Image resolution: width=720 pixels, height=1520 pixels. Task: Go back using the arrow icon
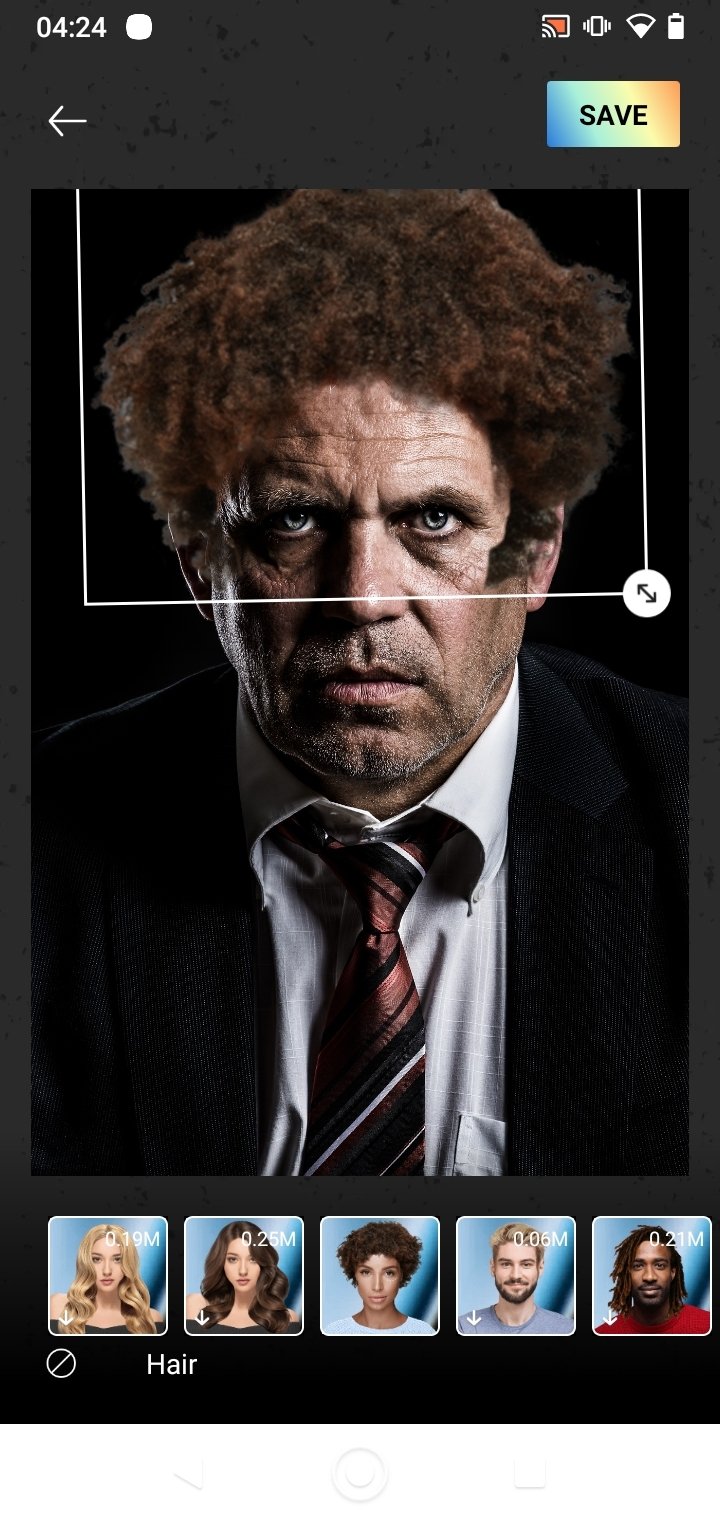click(x=67, y=121)
